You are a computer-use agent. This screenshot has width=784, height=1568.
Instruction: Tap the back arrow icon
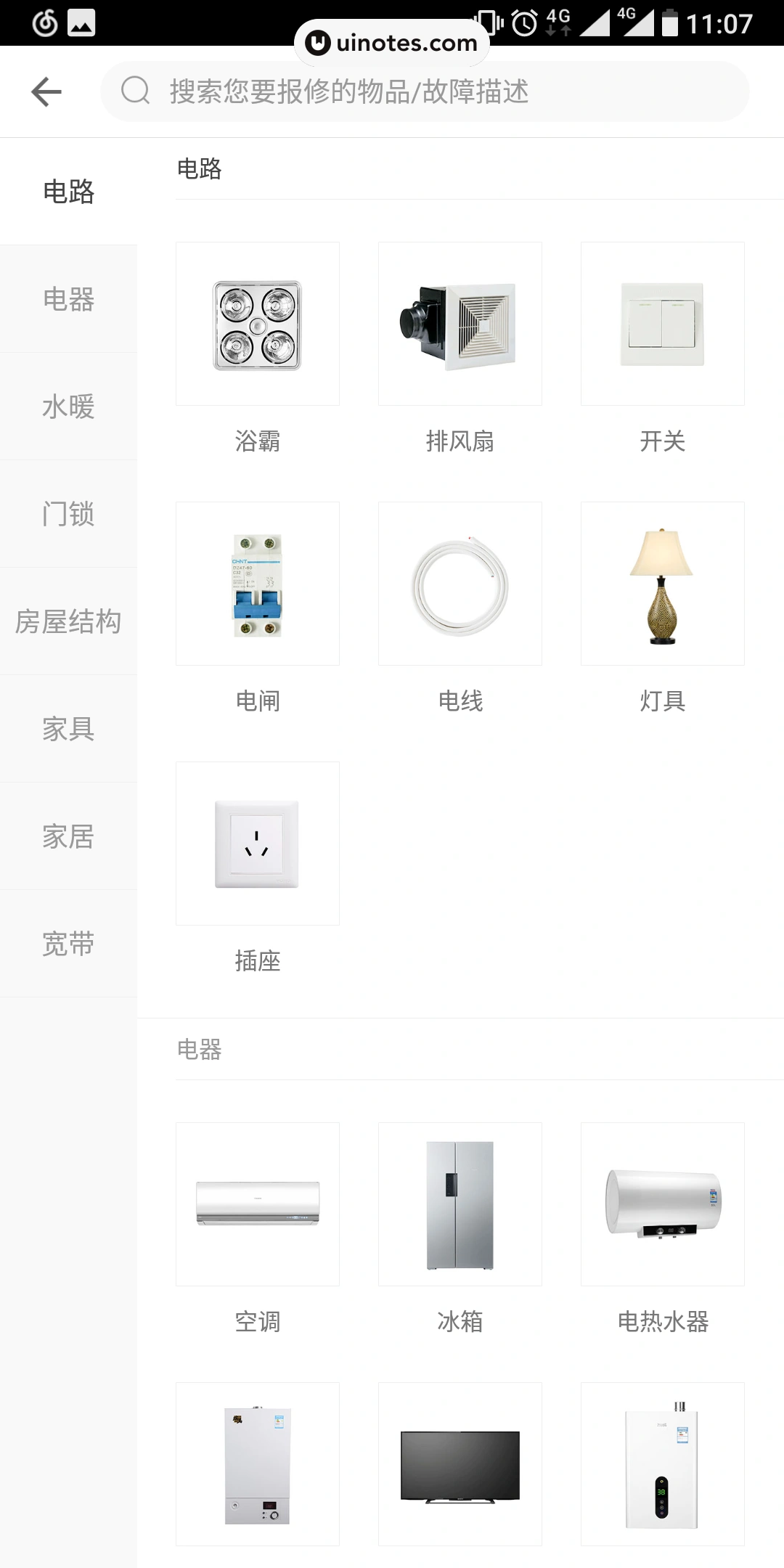(46, 91)
